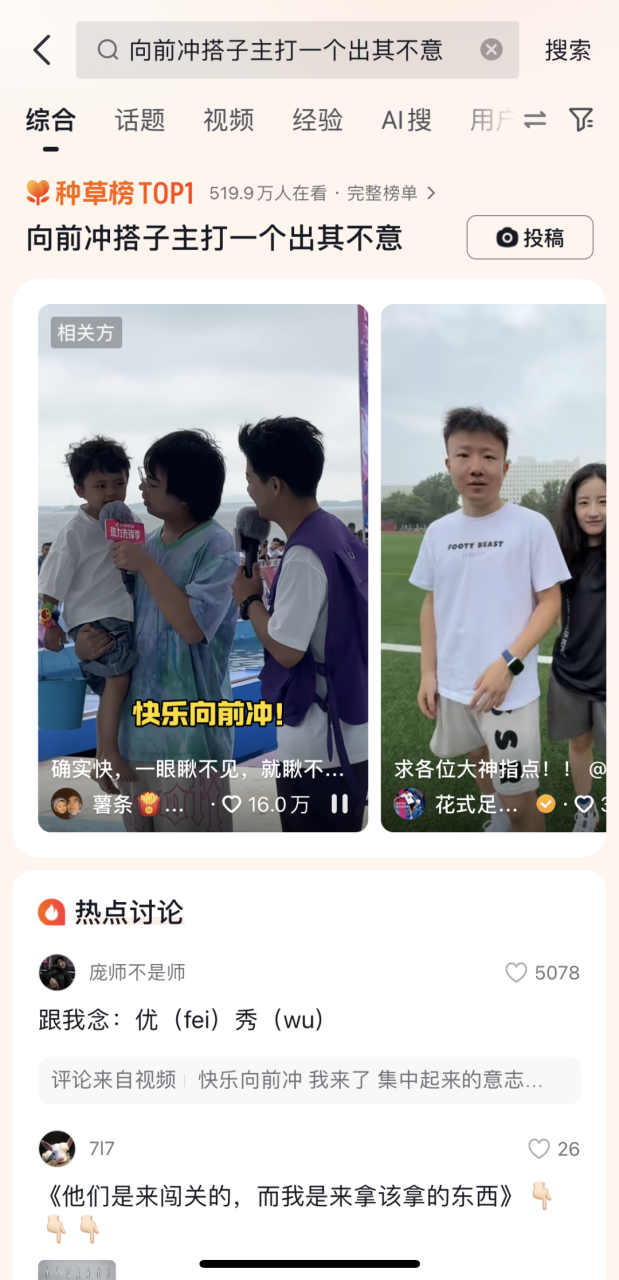Open the filter funnel icon
The width and height of the screenshot is (619, 1280).
(x=582, y=120)
